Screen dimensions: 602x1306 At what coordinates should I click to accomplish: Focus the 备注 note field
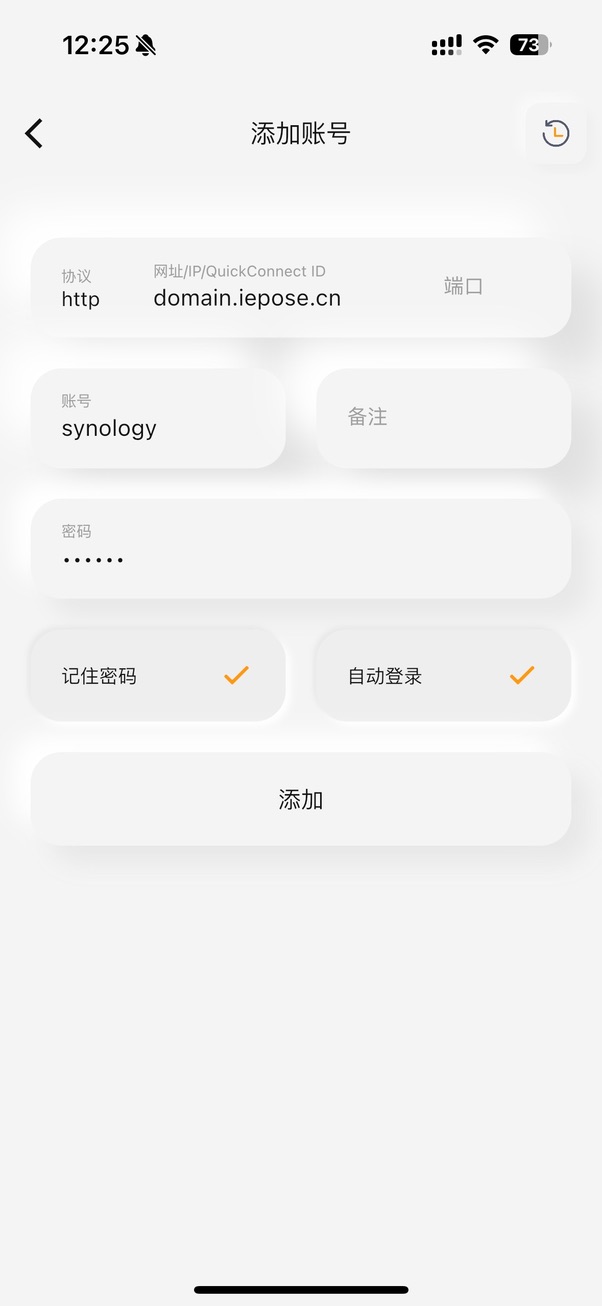[x=443, y=418]
